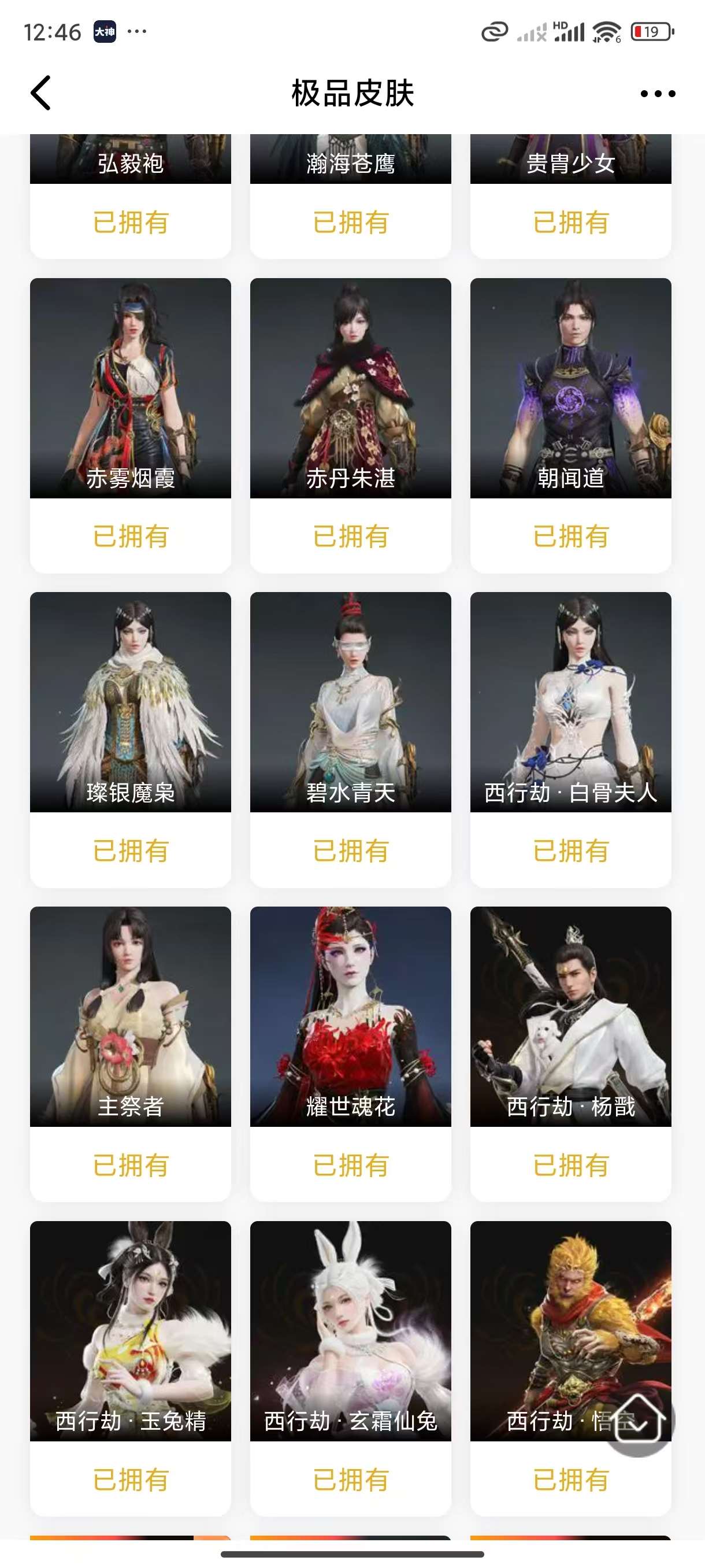
Task: Tap the floating home button
Action: tap(637, 1420)
